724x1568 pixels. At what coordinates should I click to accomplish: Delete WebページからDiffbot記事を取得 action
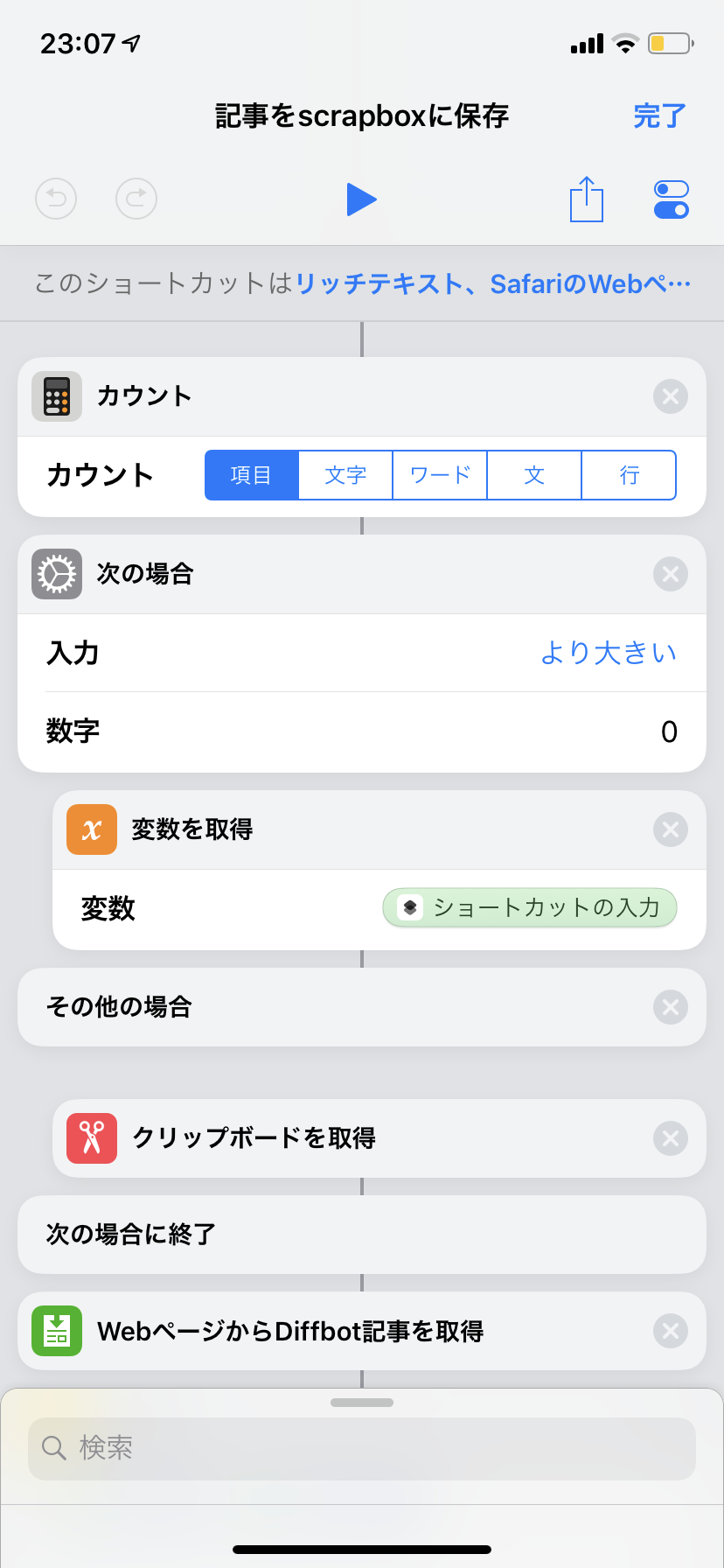[671, 1331]
